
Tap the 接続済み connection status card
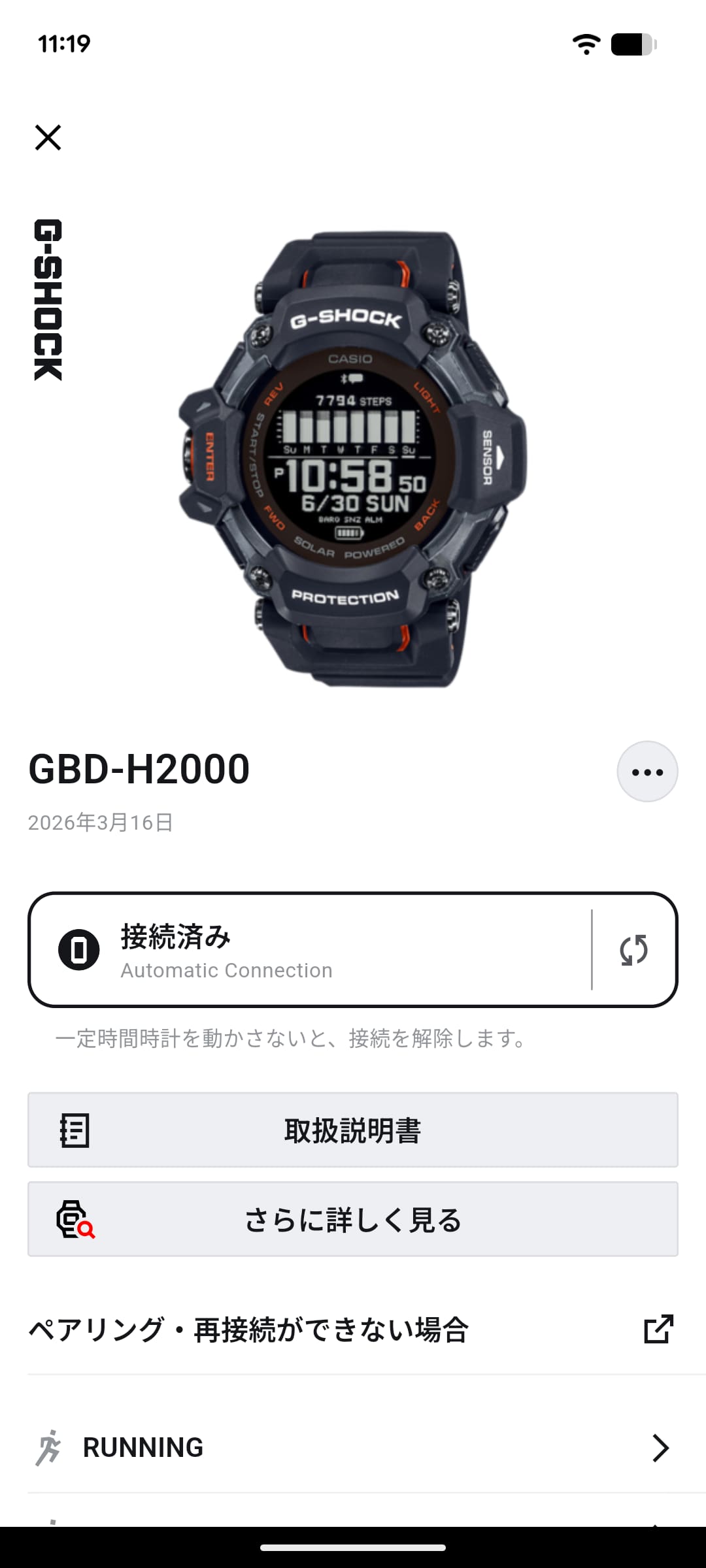pos(307,950)
